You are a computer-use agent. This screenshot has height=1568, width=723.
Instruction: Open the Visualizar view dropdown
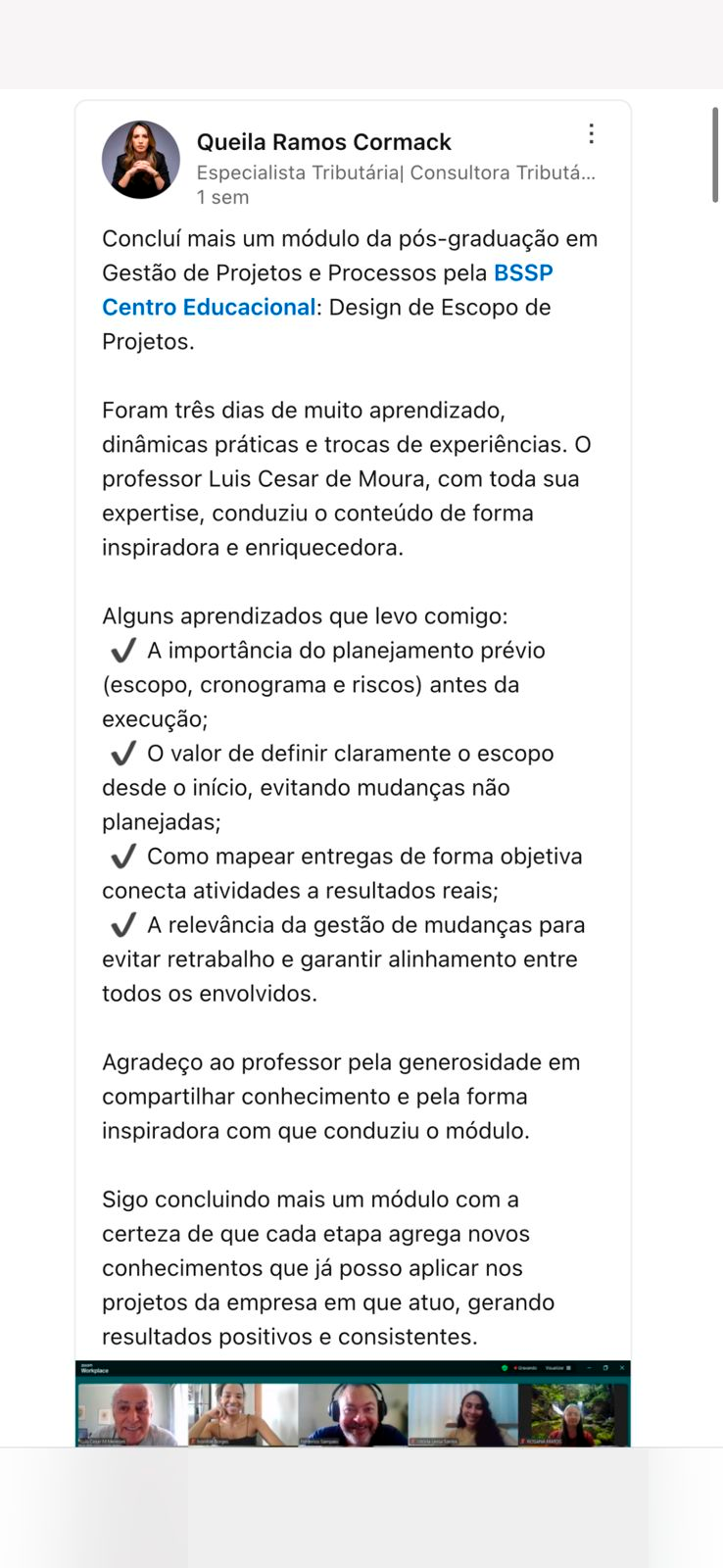[x=554, y=1368]
